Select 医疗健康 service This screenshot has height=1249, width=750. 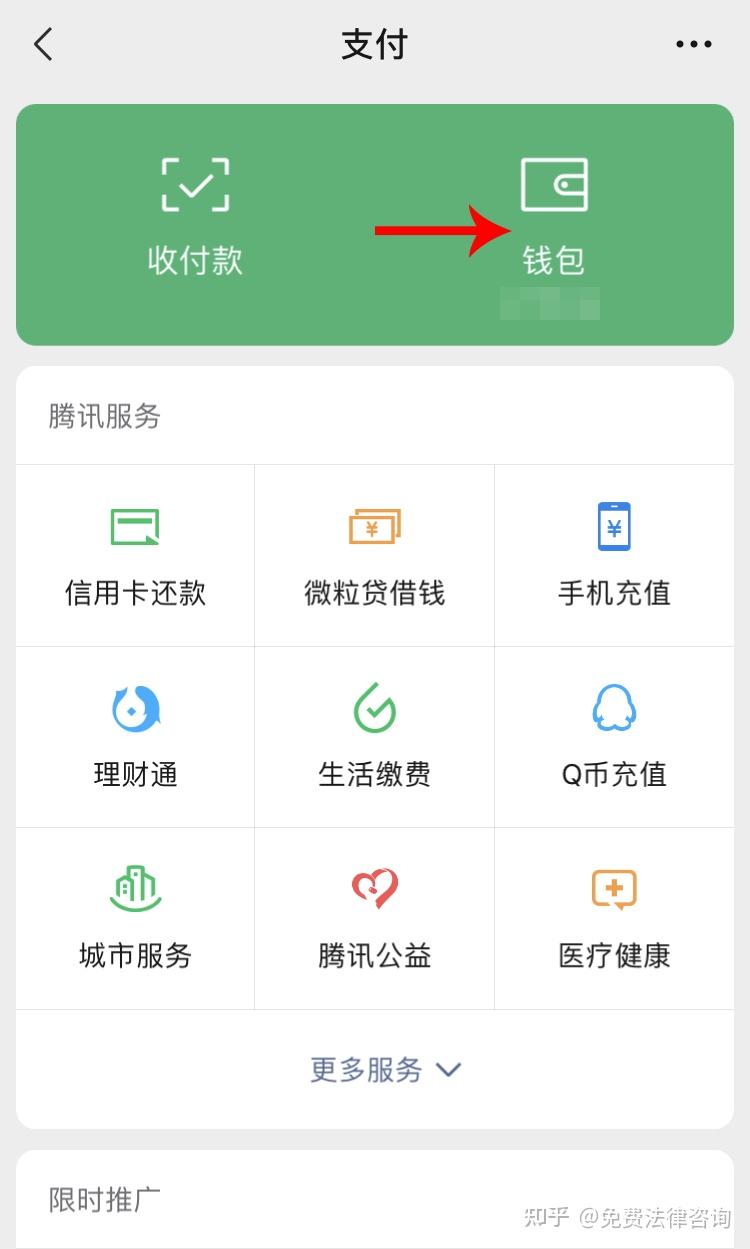[x=614, y=918]
